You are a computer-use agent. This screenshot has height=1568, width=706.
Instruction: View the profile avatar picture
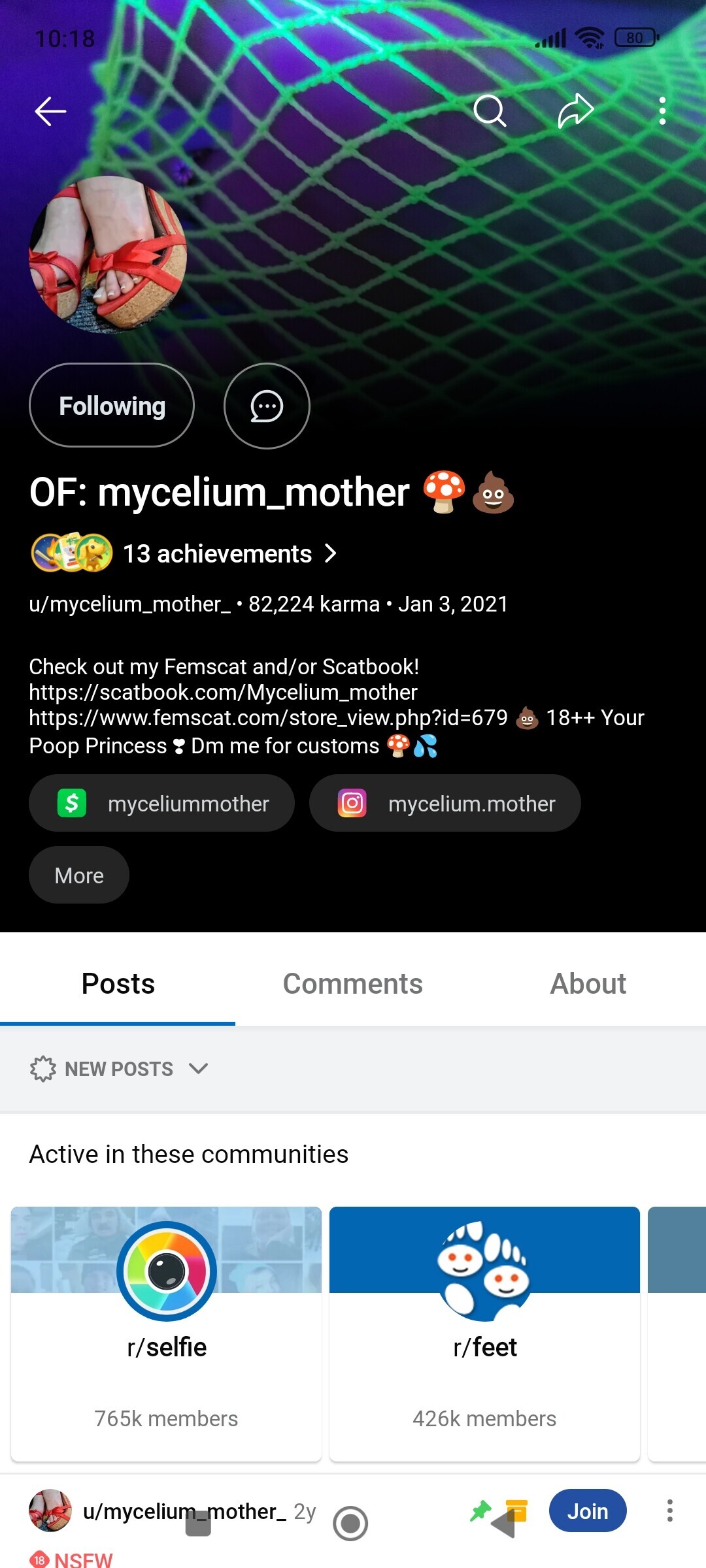click(x=108, y=255)
